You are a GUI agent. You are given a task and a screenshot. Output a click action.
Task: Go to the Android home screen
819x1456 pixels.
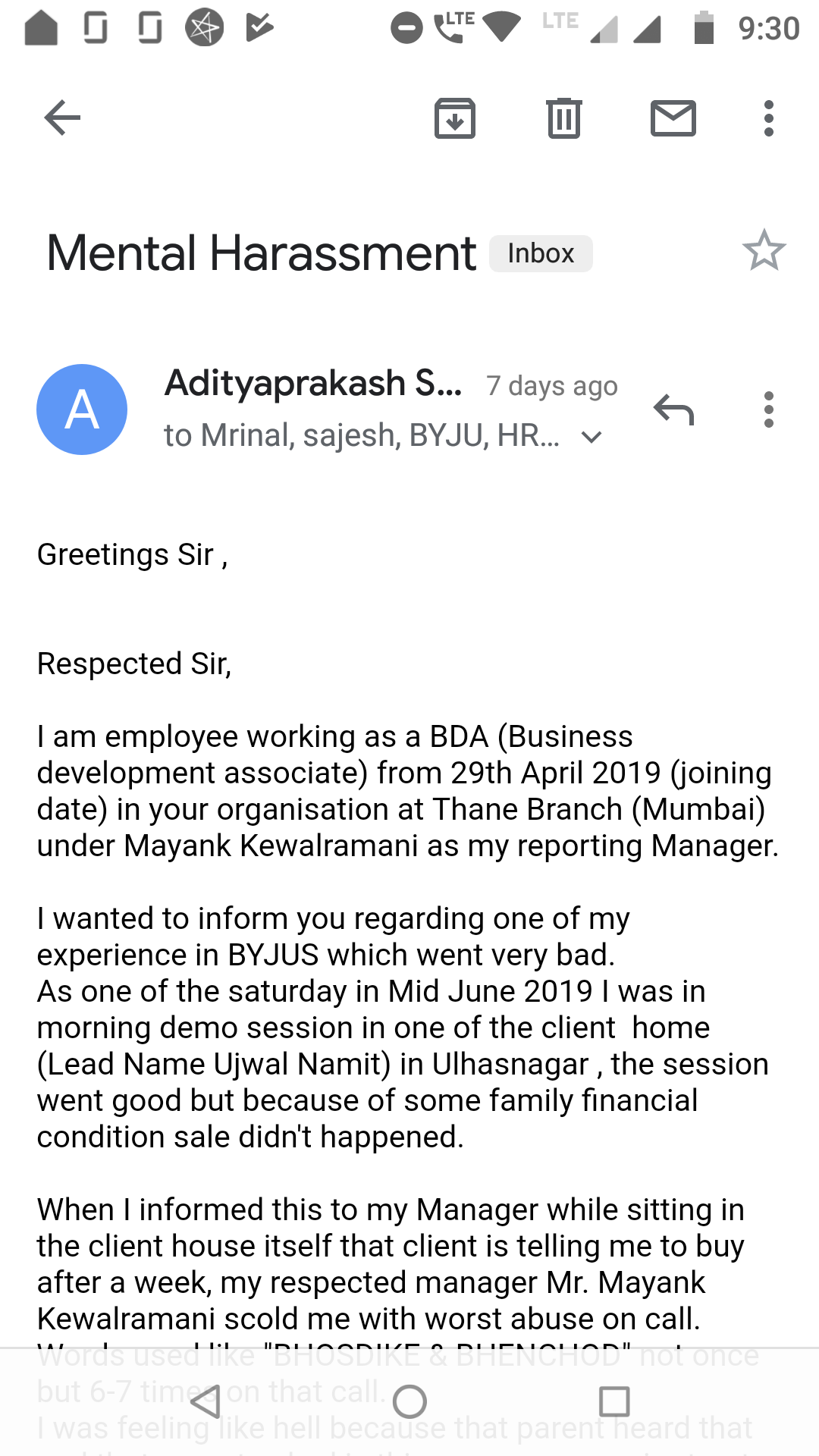pos(409,1401)
